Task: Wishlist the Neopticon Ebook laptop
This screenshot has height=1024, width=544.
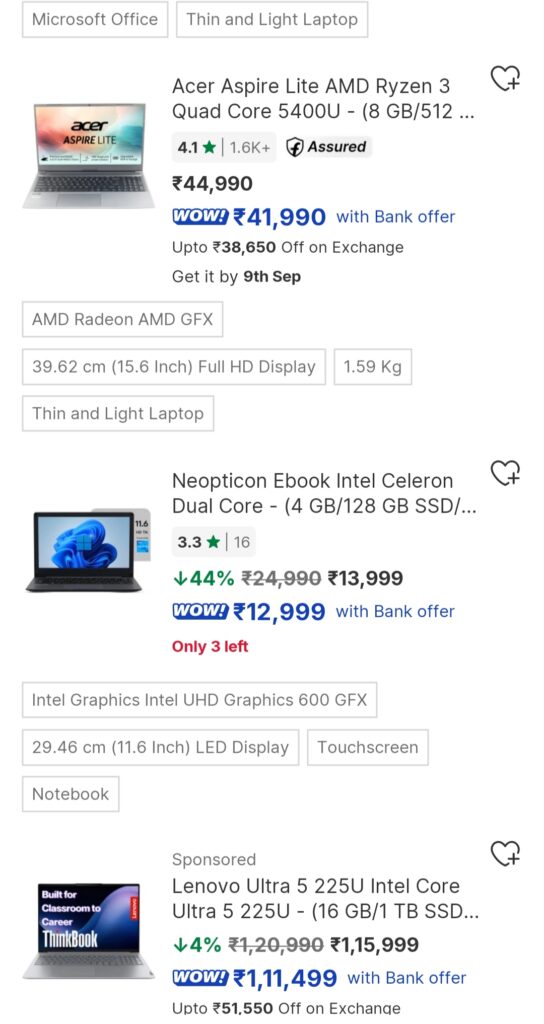Action: point(505,473)
